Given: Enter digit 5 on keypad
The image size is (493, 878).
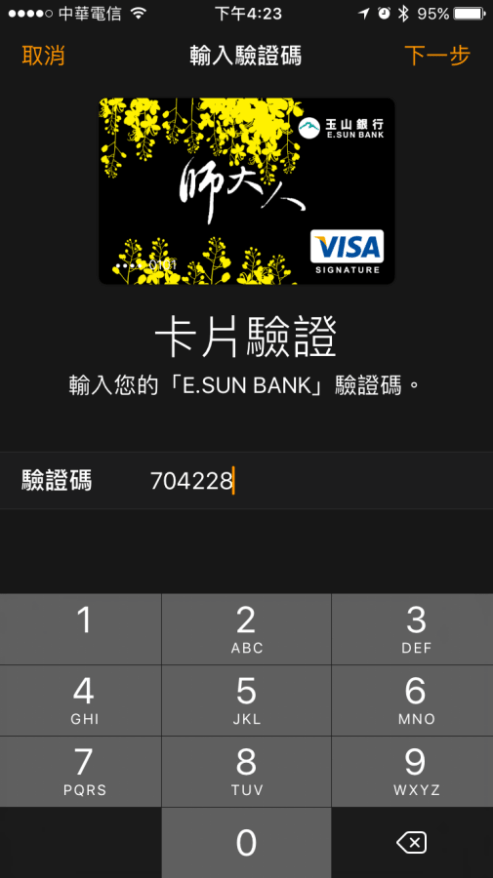Looking at the screenshot, I should [x=246, y=700].
